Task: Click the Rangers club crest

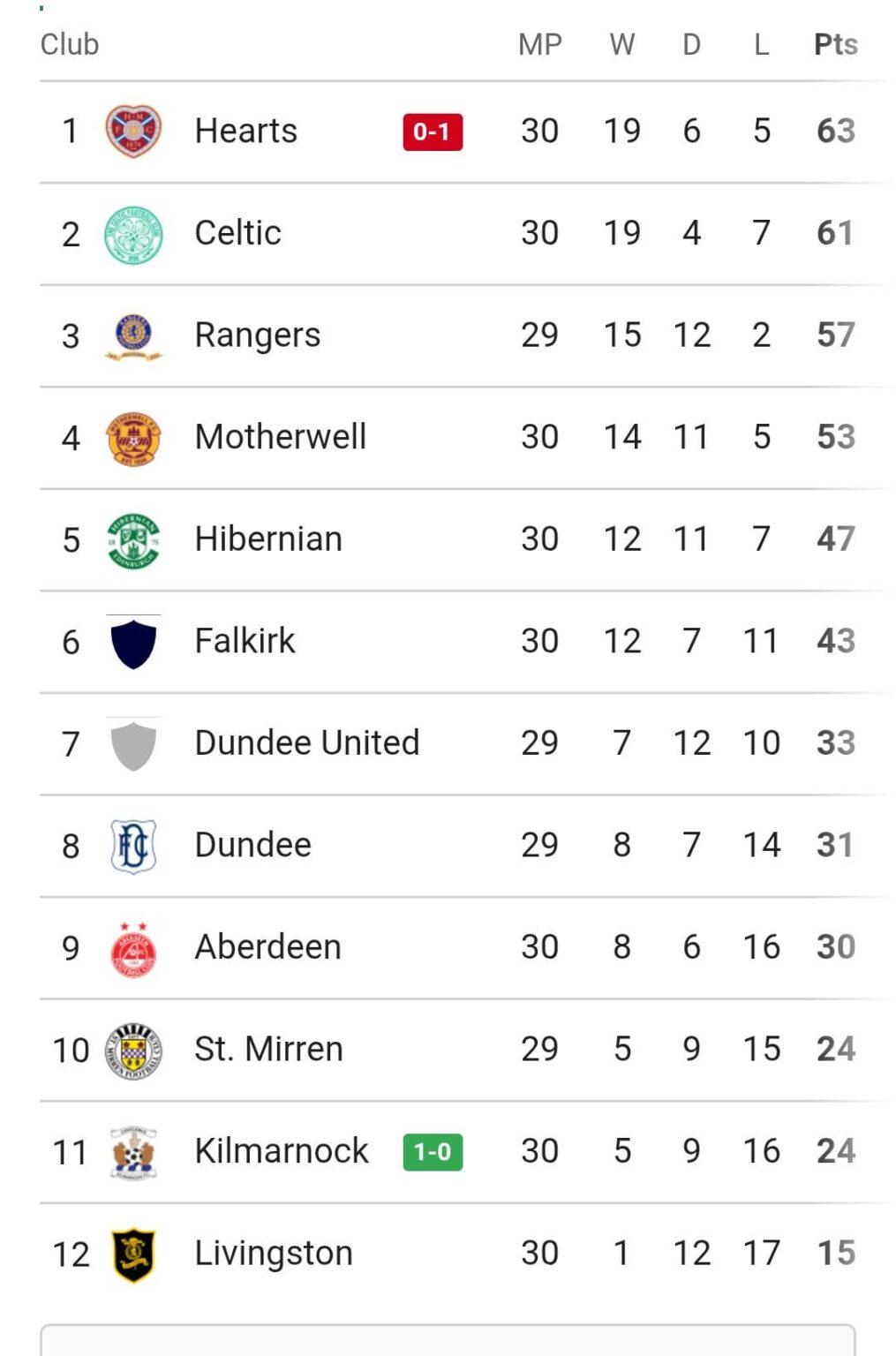Action: (132, 335)
